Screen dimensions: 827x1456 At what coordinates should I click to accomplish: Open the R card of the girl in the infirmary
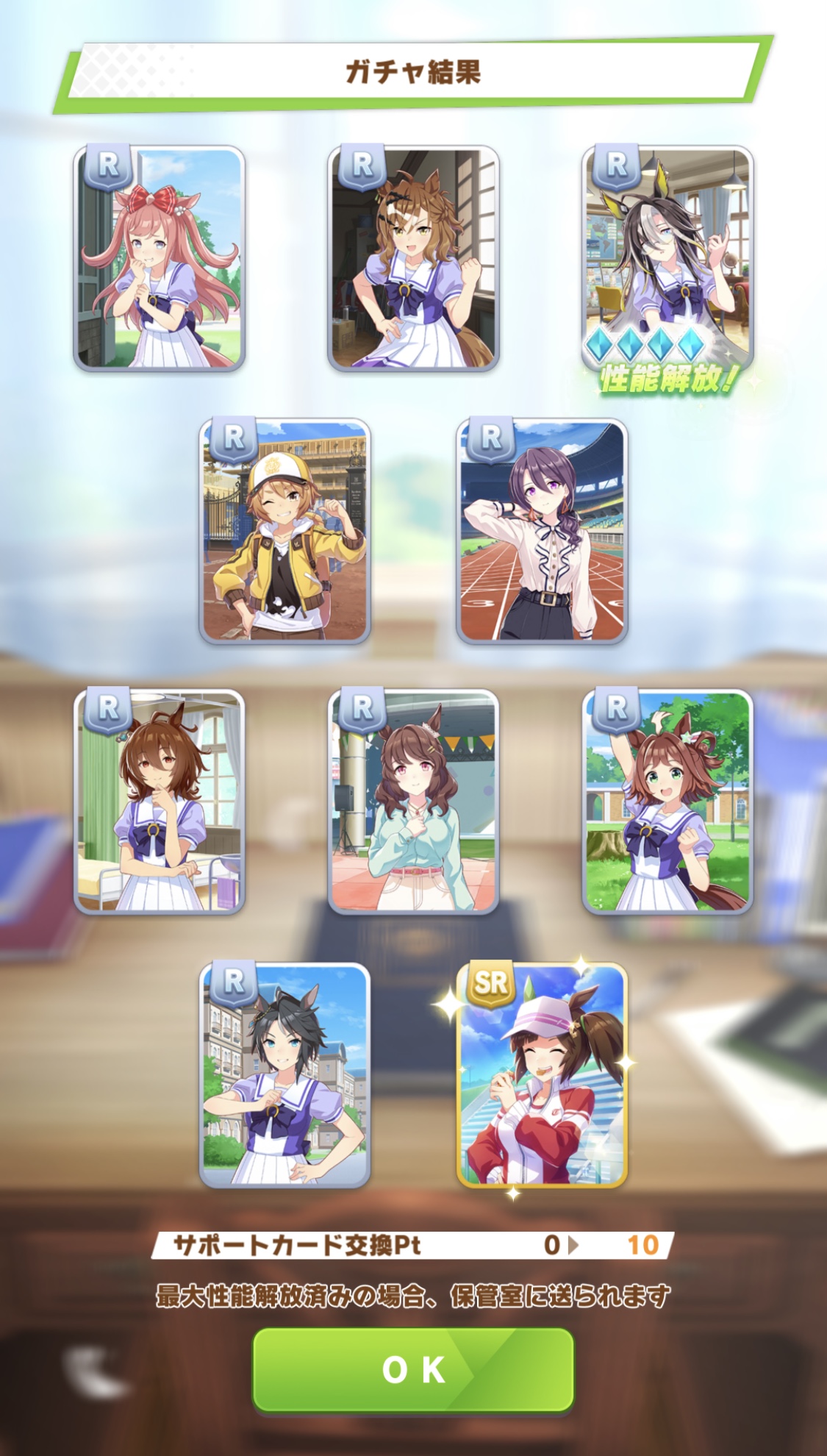[x=159, y=802]
